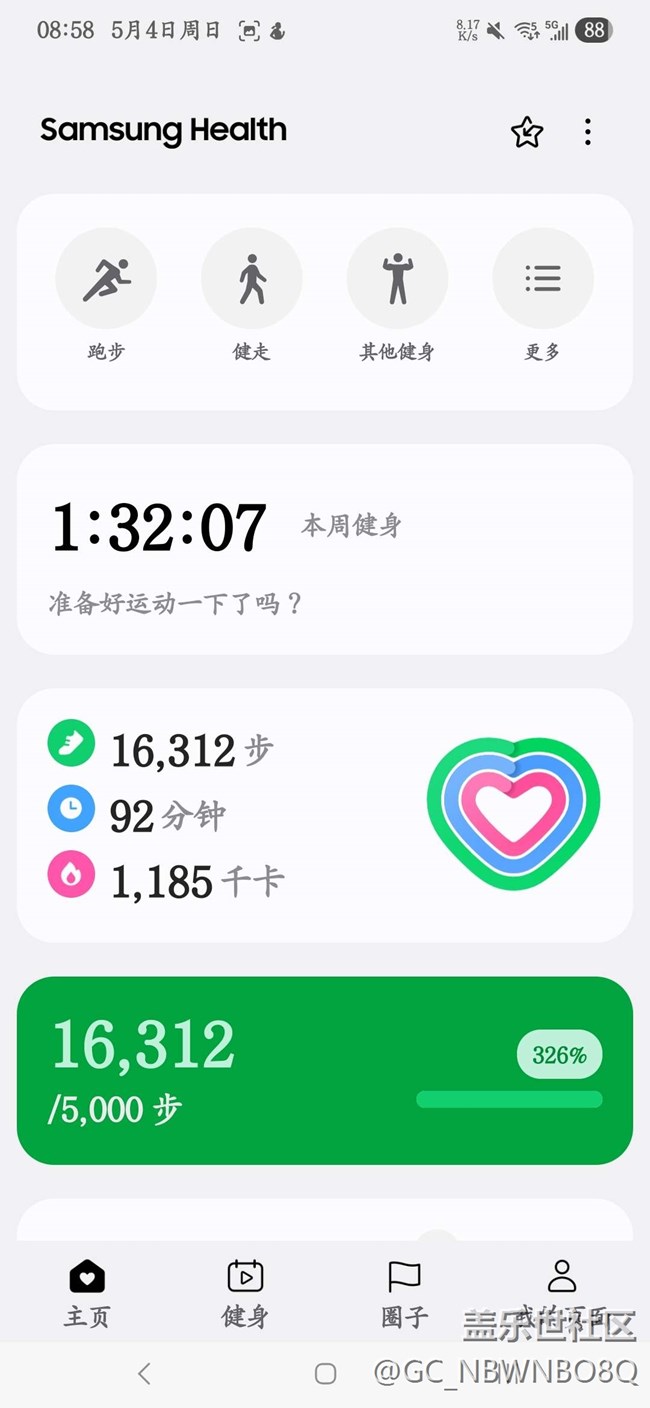
Task: Switch to the 健身 tab
Action: point(245,1294)
